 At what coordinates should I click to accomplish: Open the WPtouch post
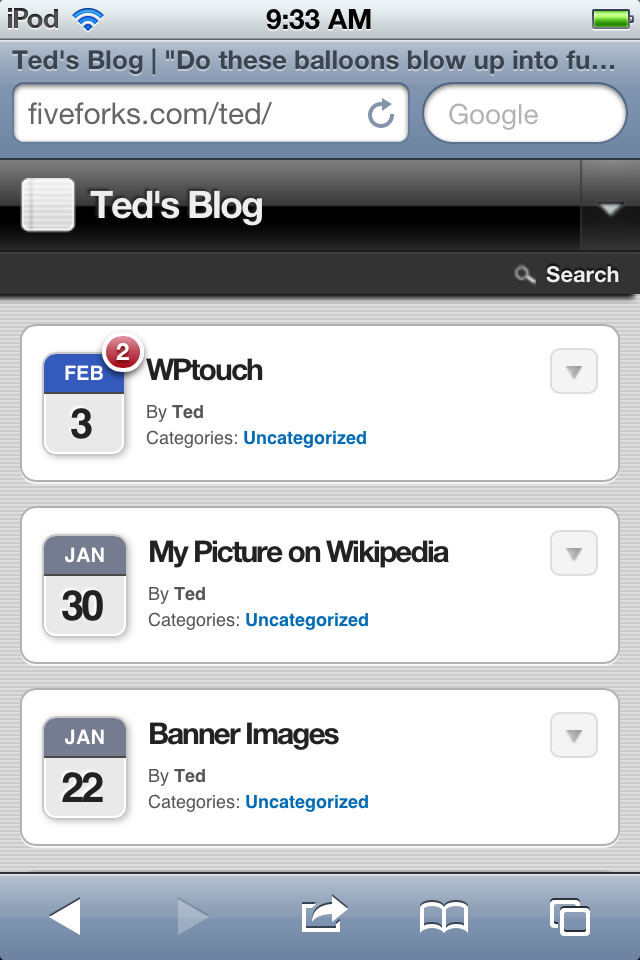click(205, 370)
